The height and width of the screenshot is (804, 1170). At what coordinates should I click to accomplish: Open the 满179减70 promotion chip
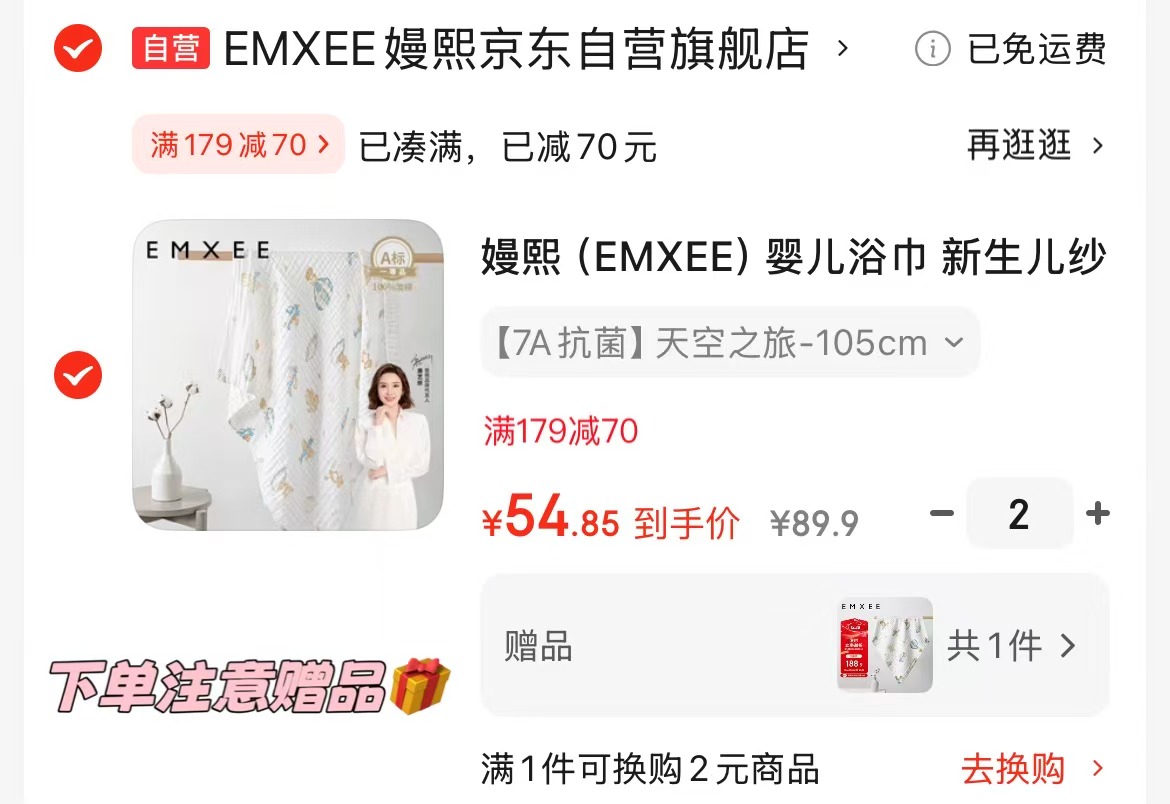pos(238,145)
